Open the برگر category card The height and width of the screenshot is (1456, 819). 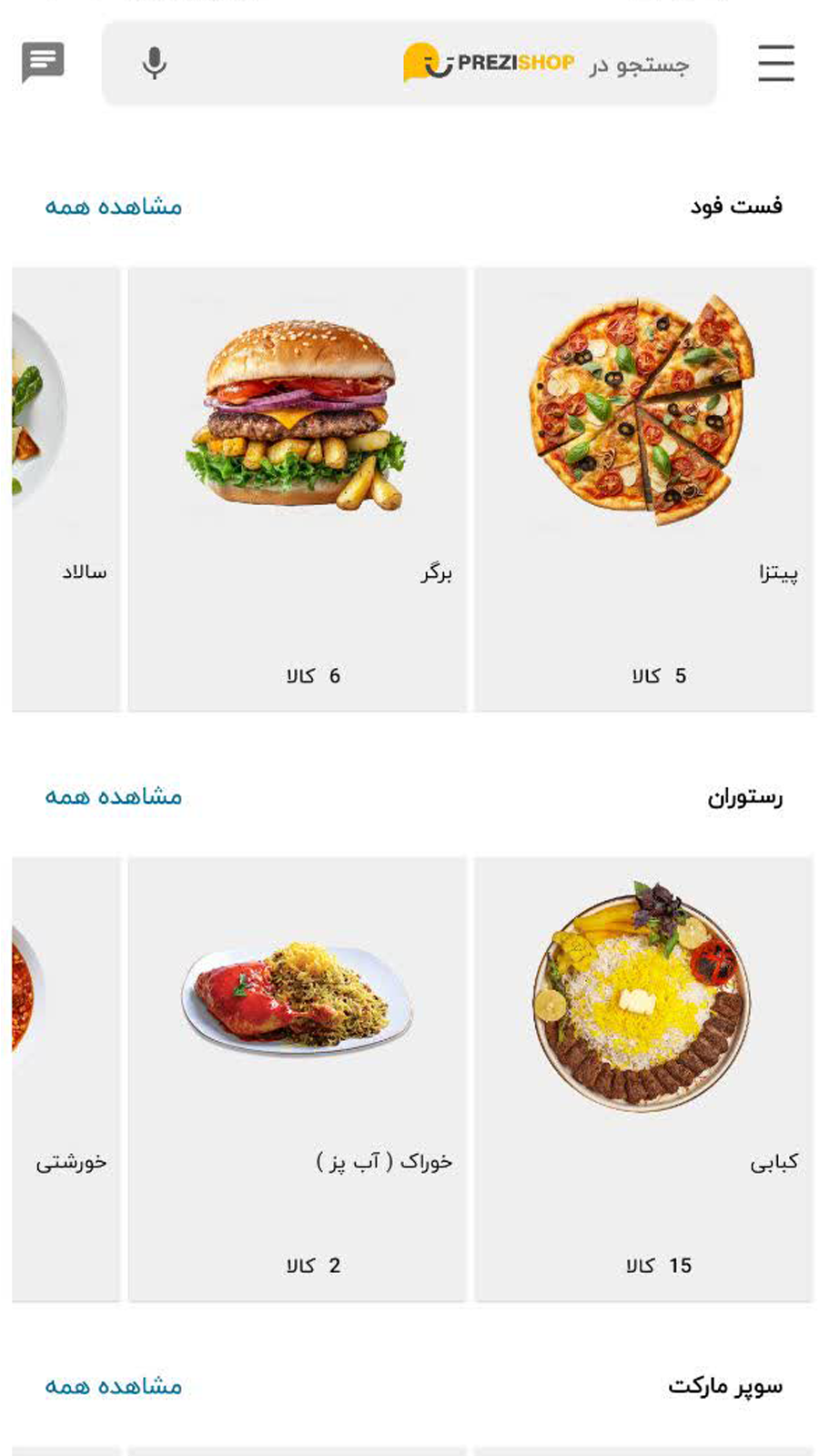(297, 489)
